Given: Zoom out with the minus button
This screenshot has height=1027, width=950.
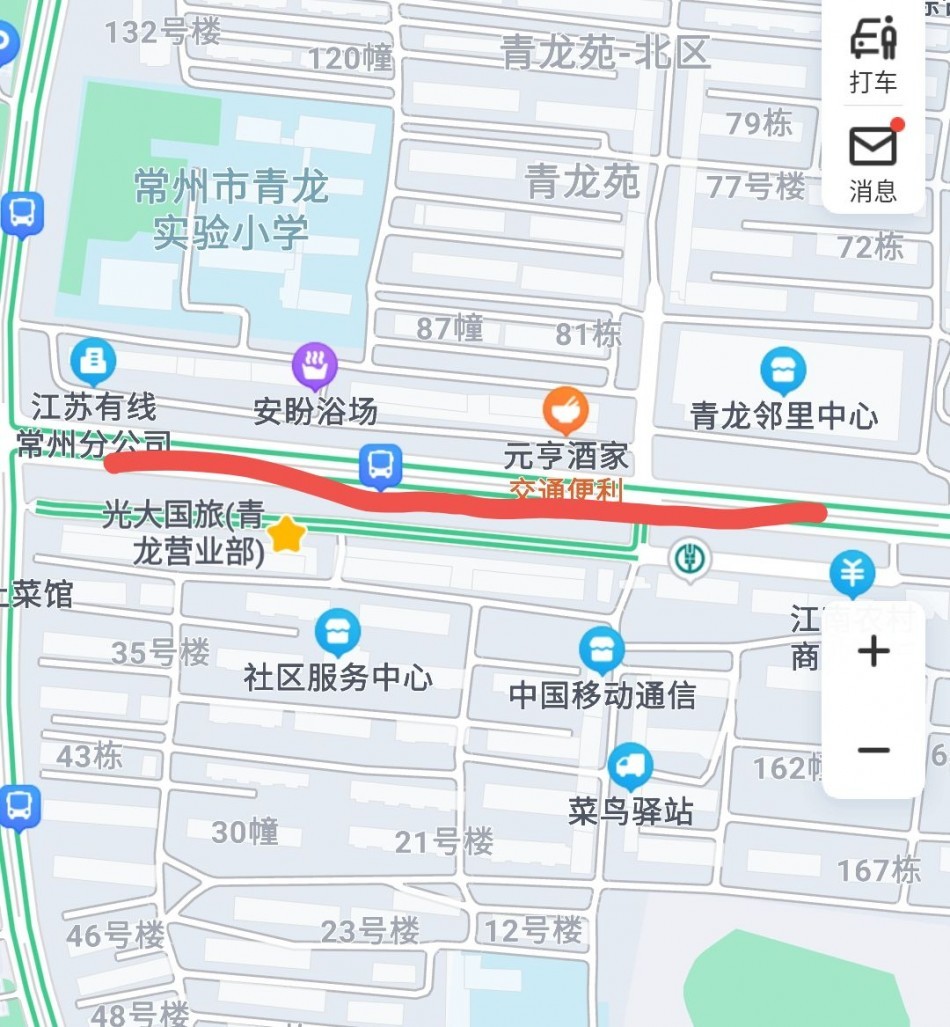Looking at the screenshot, I should (873, 750).
